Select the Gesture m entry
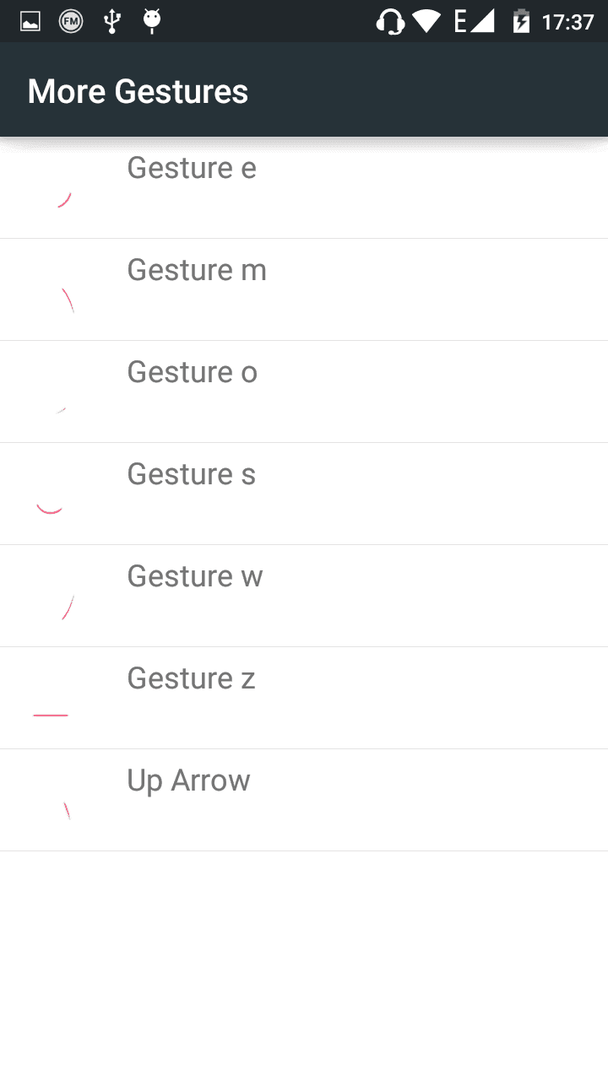This screenshot has height=1080, width=608. click(x=304, y=289)
